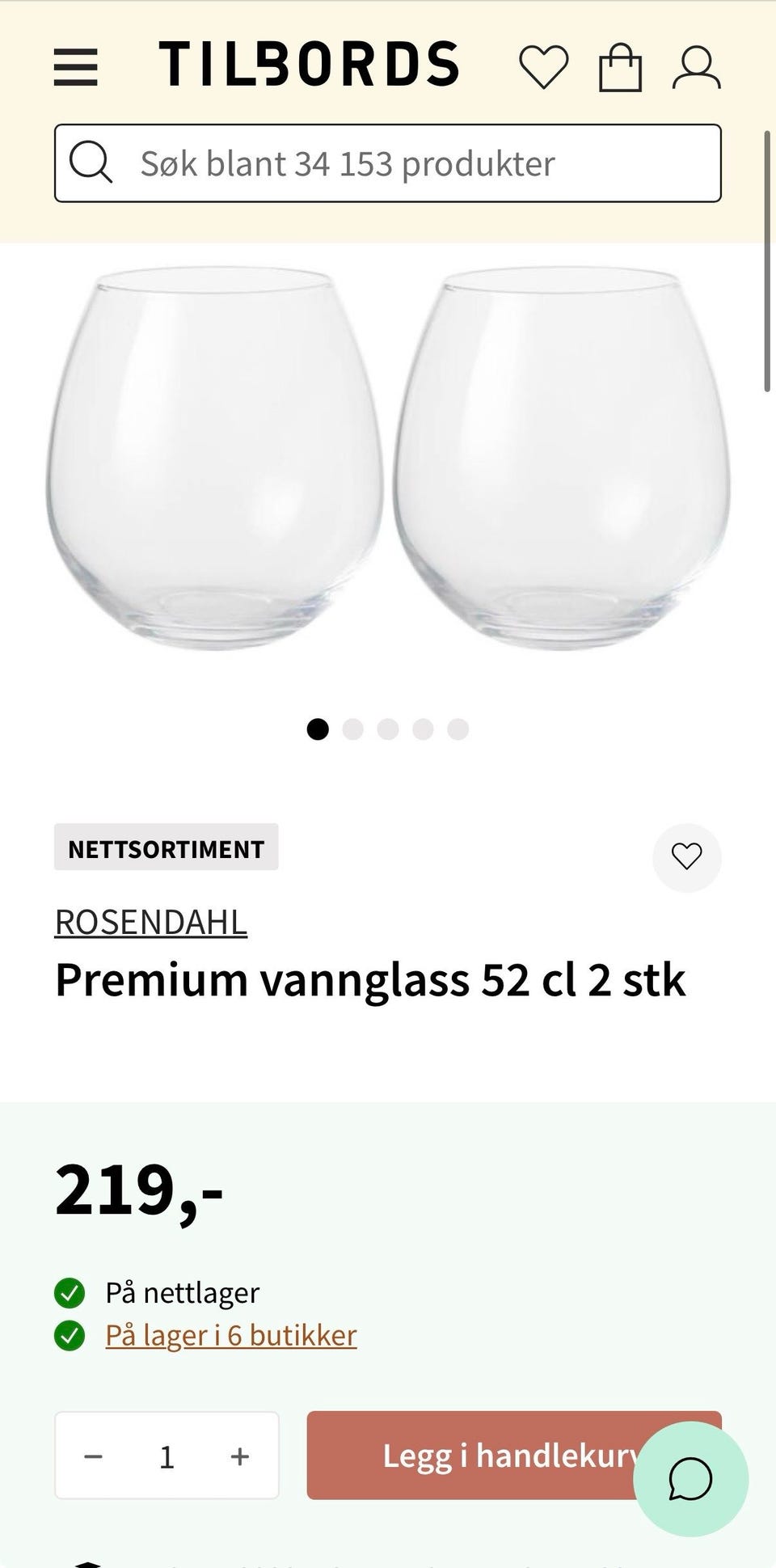
Task: Open the favorites heart in header
Action: tap(543, 67)
